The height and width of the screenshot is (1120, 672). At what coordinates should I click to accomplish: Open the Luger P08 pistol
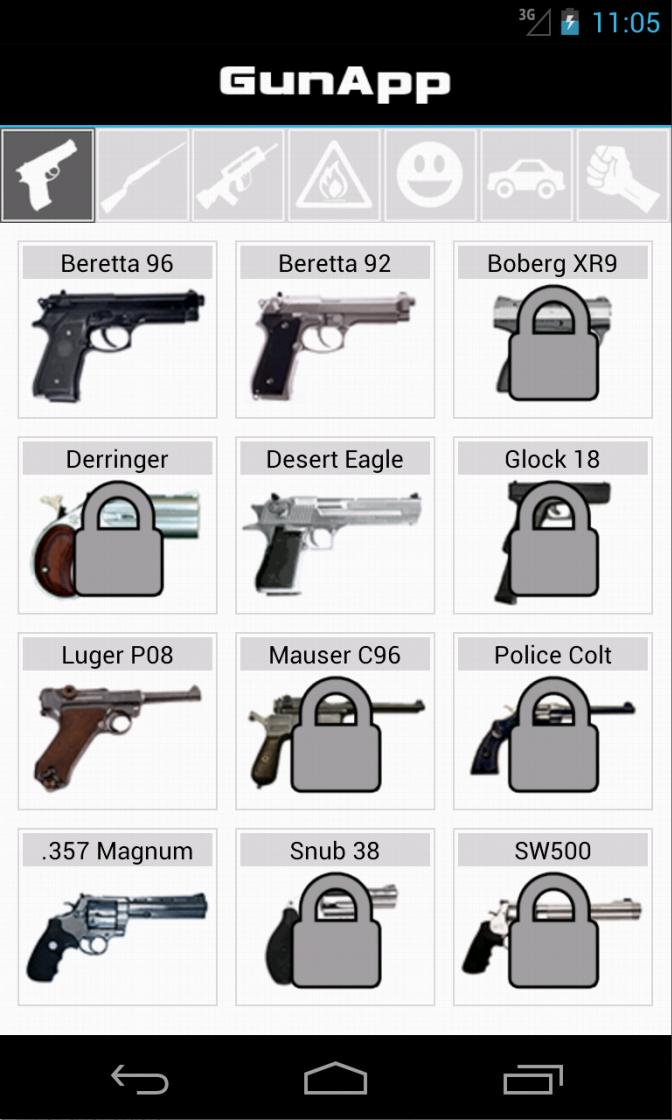(x=117, y=721)
